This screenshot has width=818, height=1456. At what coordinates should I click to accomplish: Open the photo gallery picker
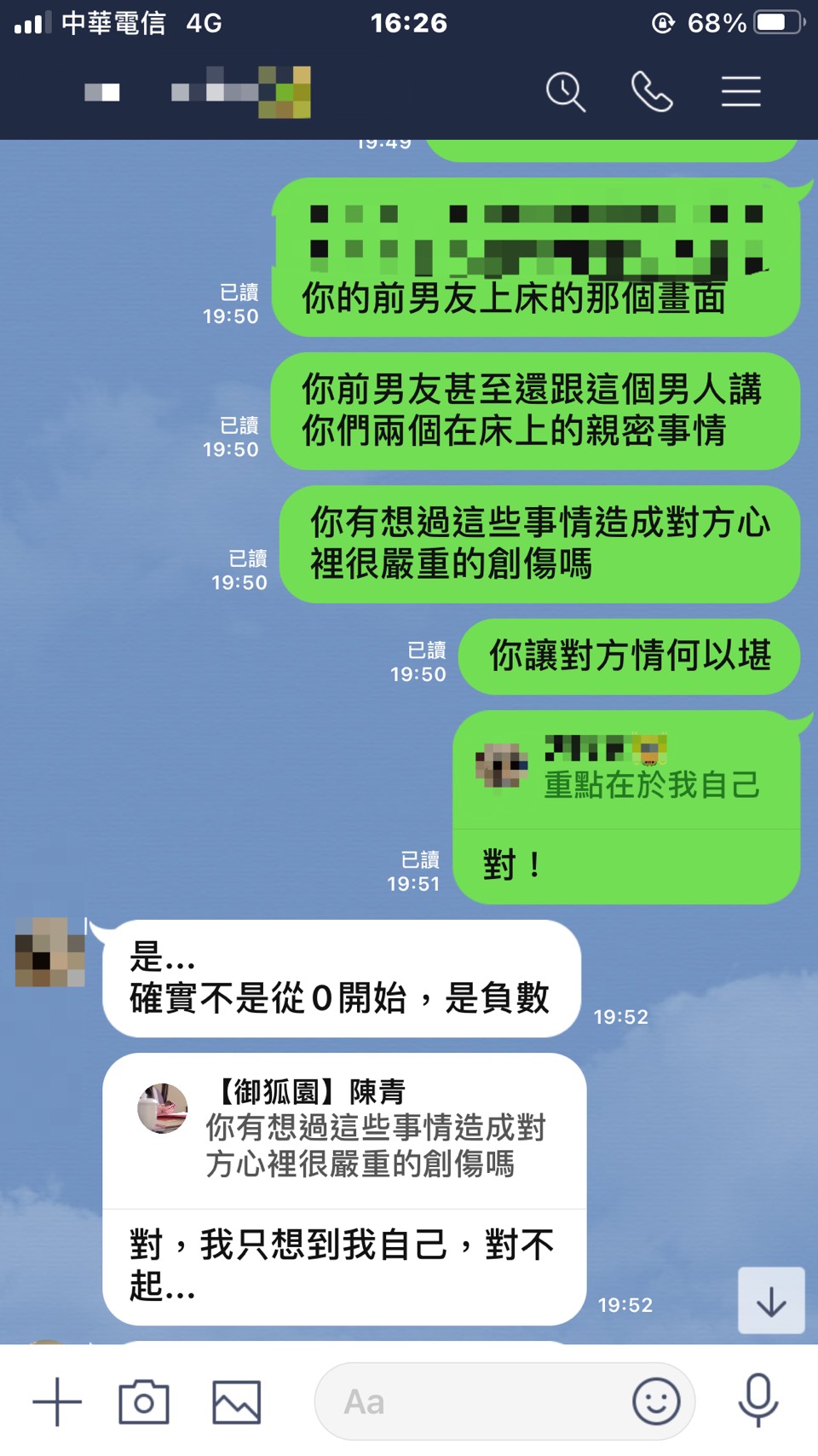(x=236, y=1401)
